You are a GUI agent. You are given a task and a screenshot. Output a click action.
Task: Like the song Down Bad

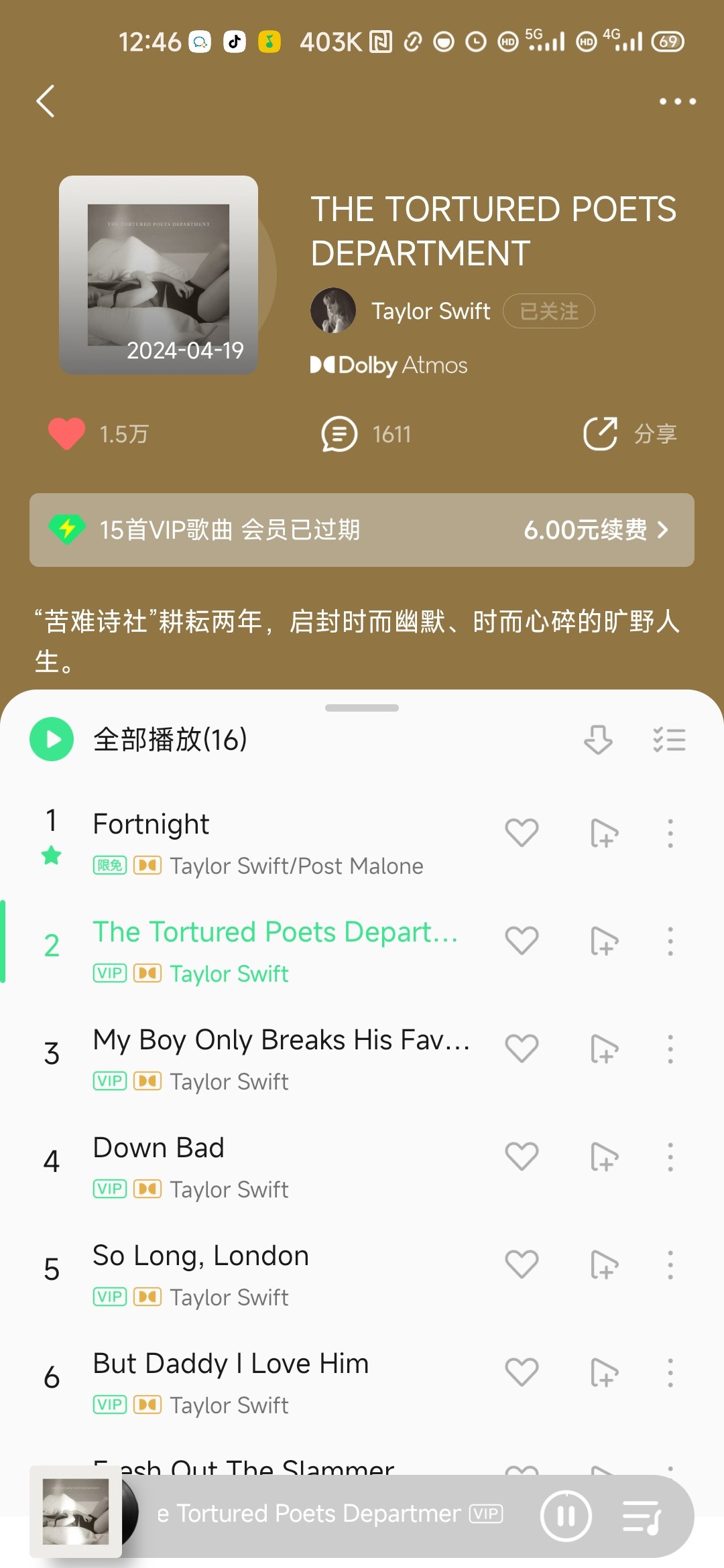[x=522, y=1157]
